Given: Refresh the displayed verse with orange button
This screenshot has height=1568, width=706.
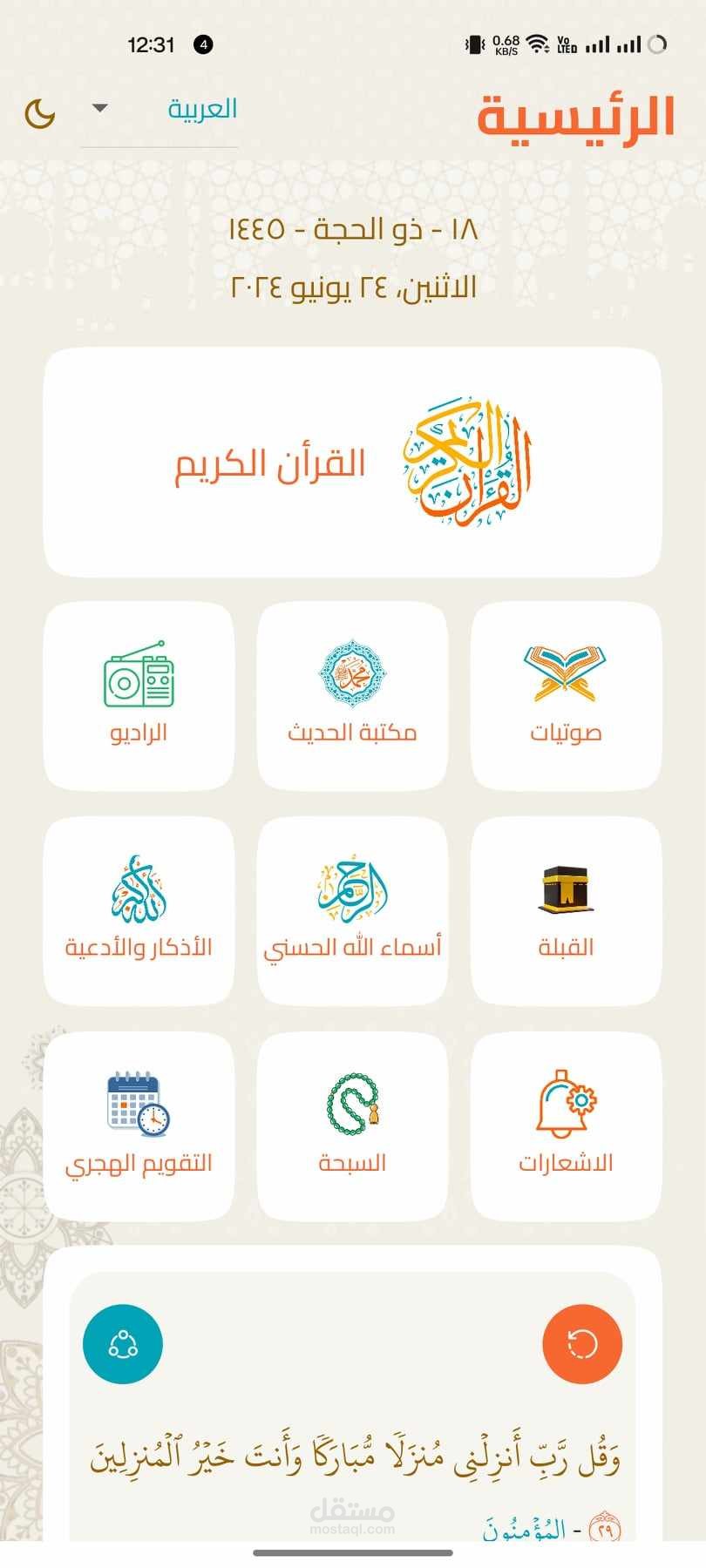Looking at the screenshot, I should pos(582,1344).
